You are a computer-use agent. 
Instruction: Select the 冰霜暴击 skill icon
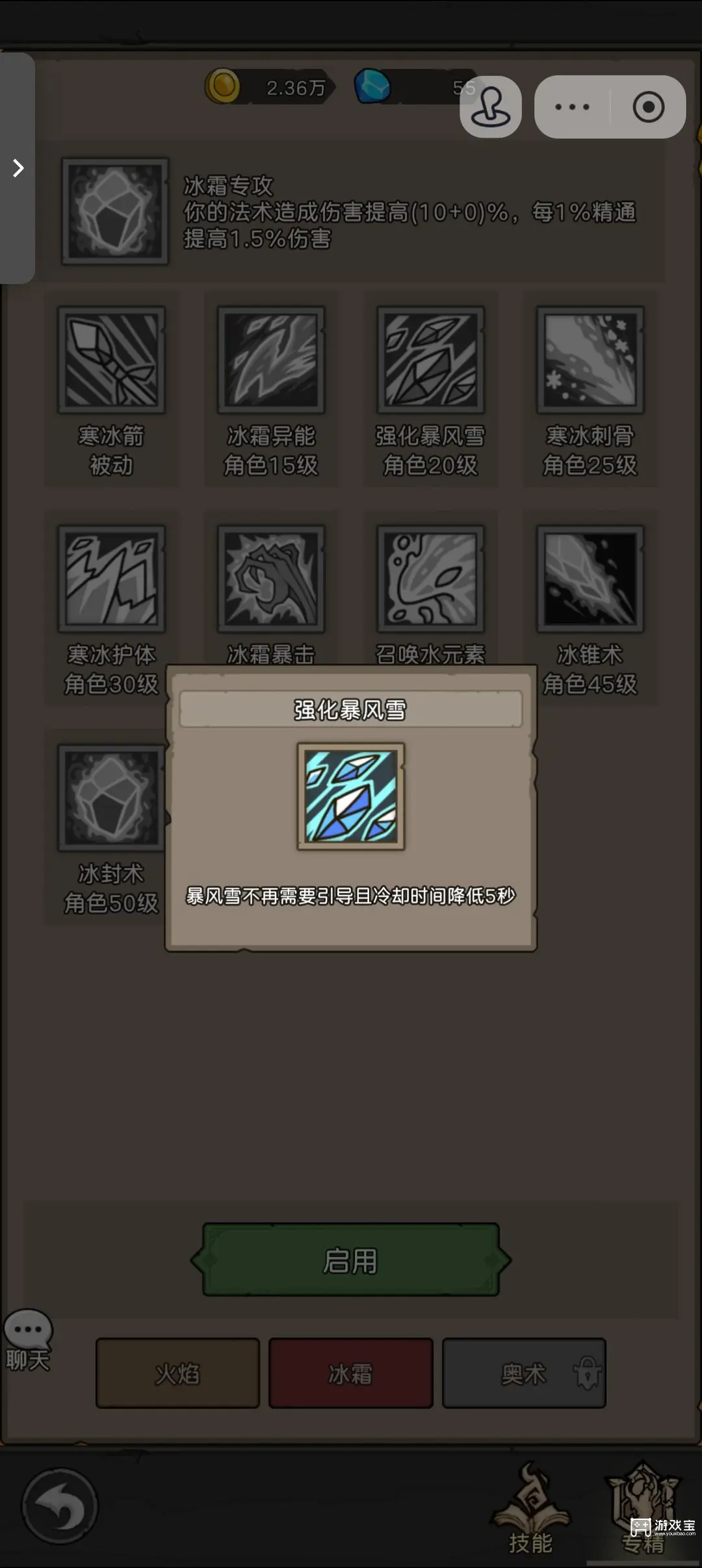pos(271,579)
